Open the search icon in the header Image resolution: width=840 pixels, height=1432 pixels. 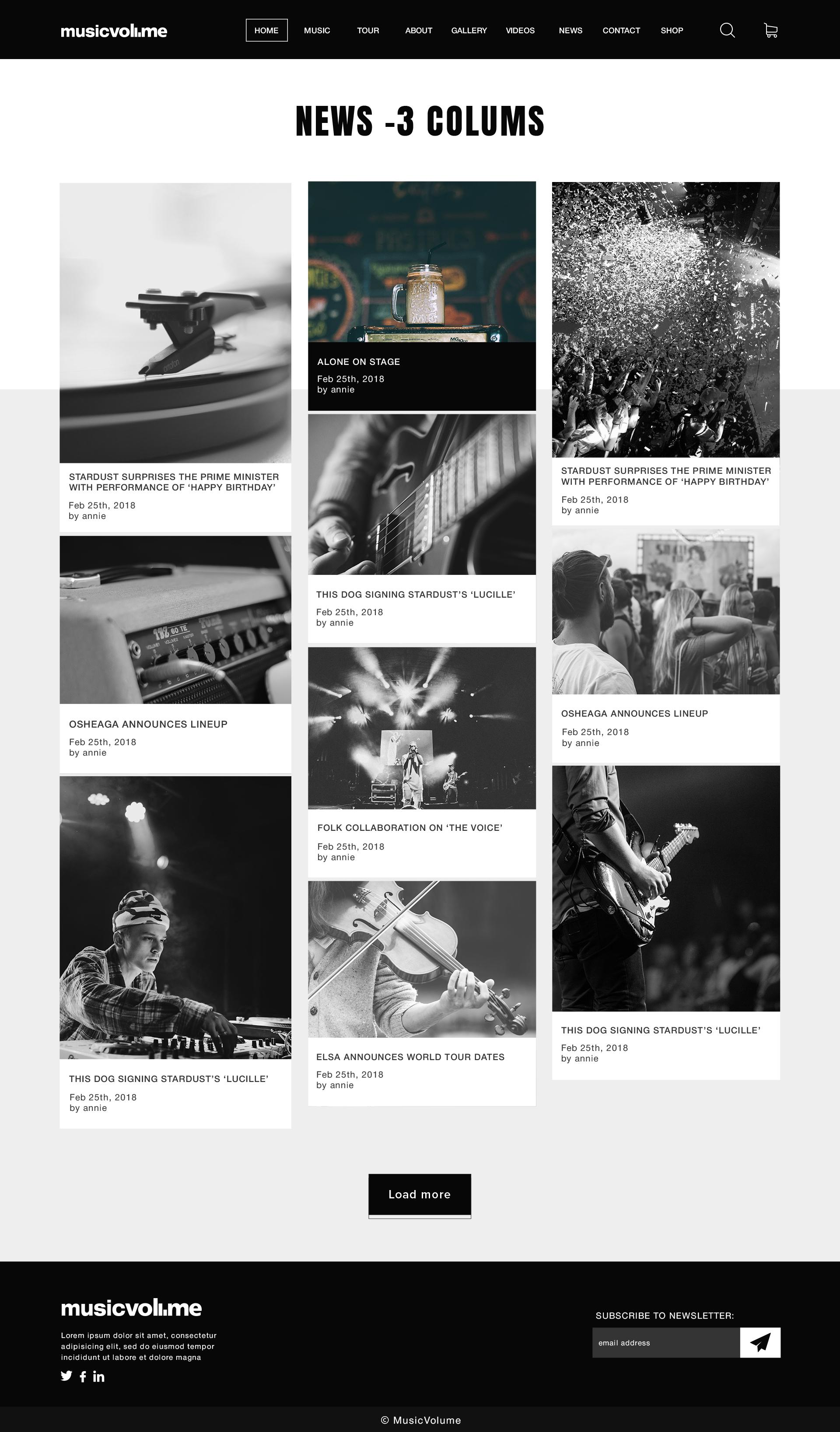[x=727, y=30]
